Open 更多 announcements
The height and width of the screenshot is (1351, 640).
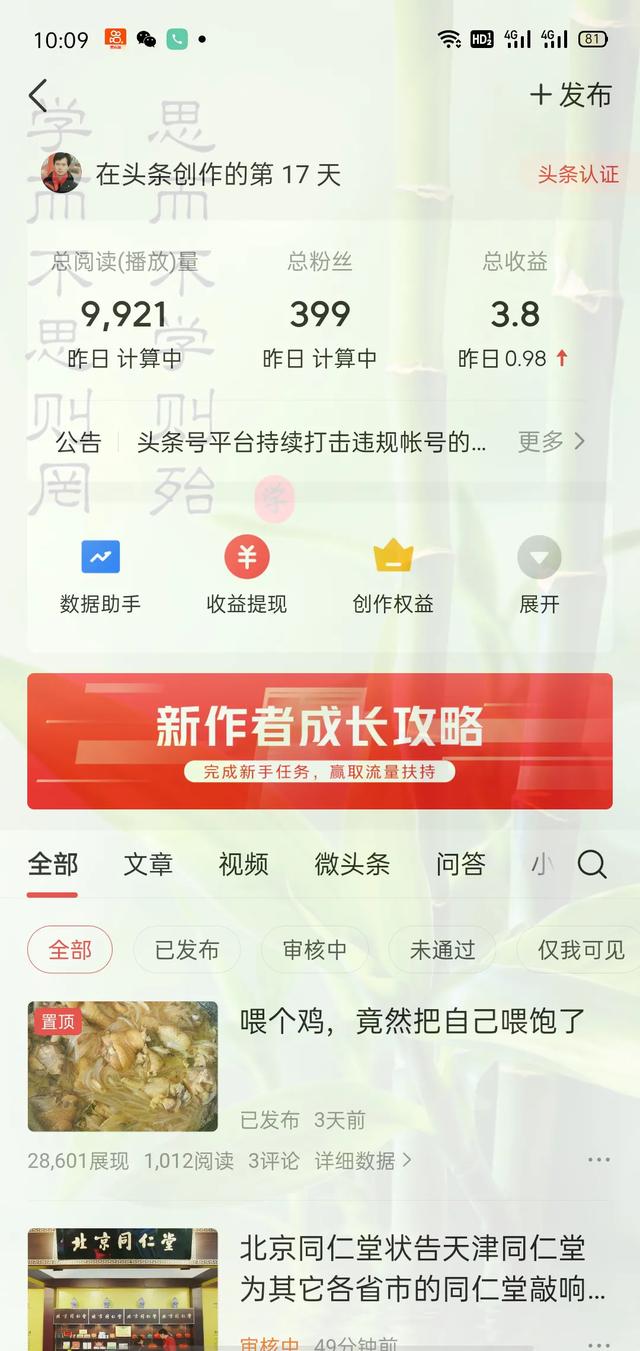(551, 441)
